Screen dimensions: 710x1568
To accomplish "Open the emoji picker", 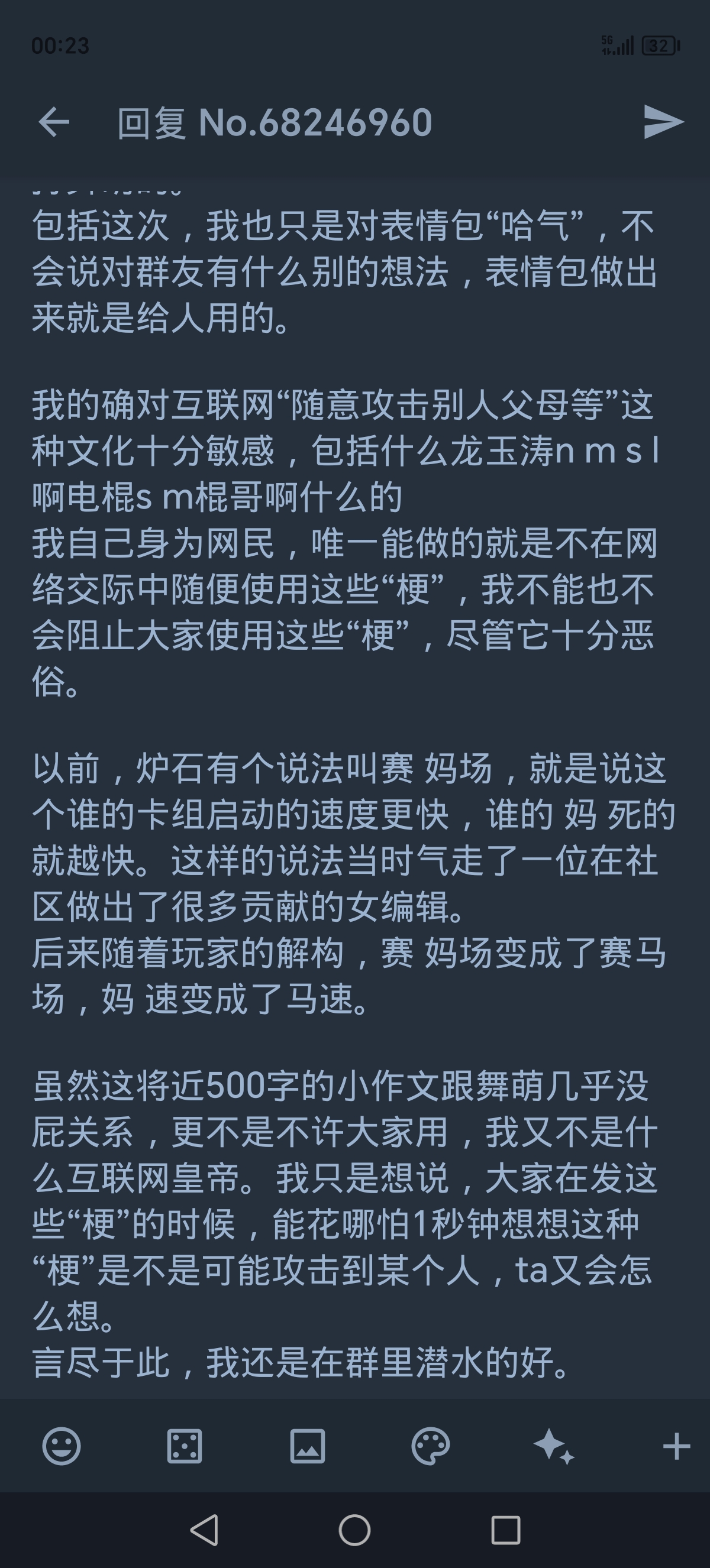I will tap(62, 1446).
